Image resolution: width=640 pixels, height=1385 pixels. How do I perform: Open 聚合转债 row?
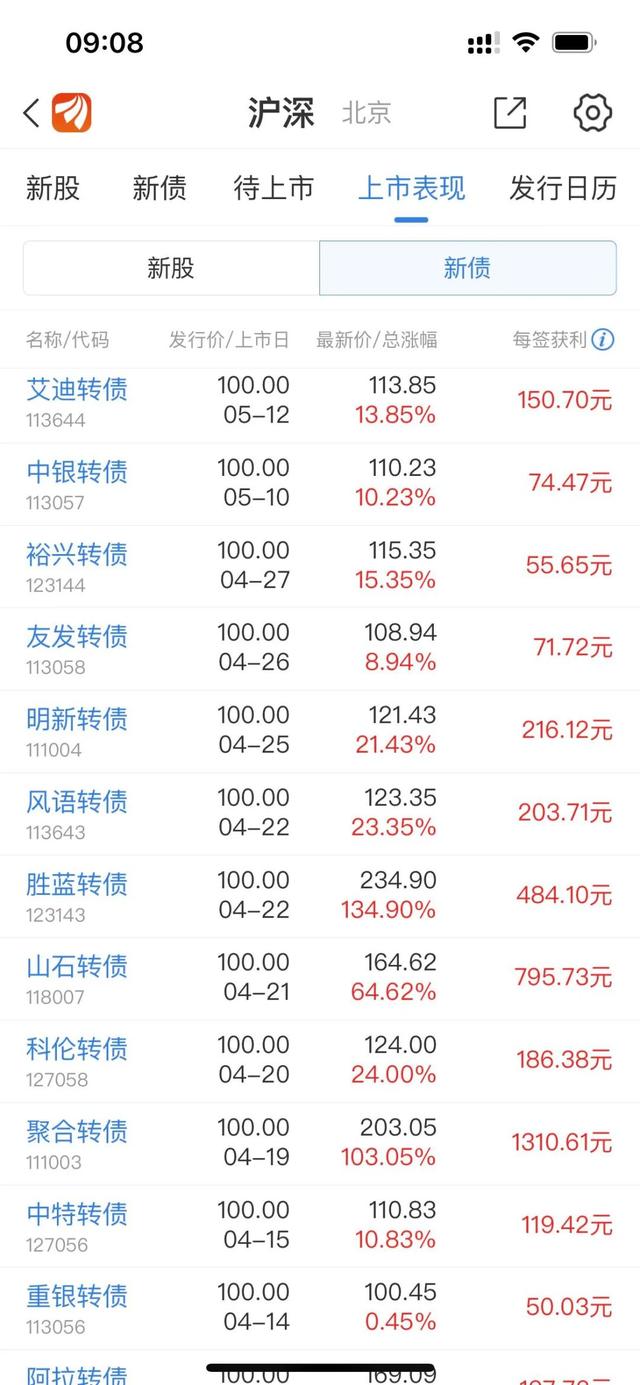pos(77,1132)
